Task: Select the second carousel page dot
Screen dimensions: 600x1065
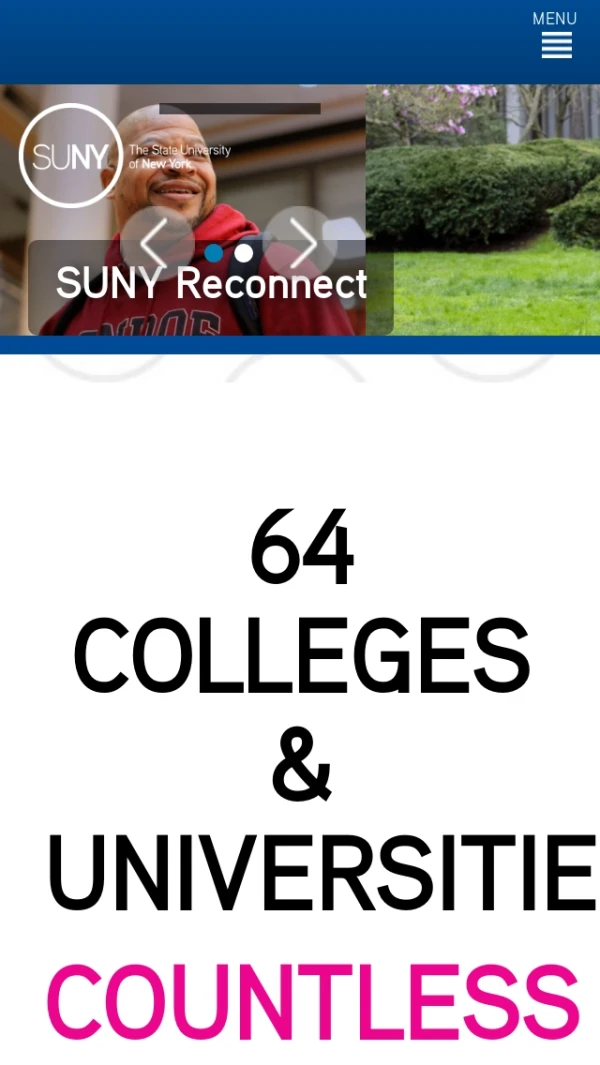Action: coord(243,253)
